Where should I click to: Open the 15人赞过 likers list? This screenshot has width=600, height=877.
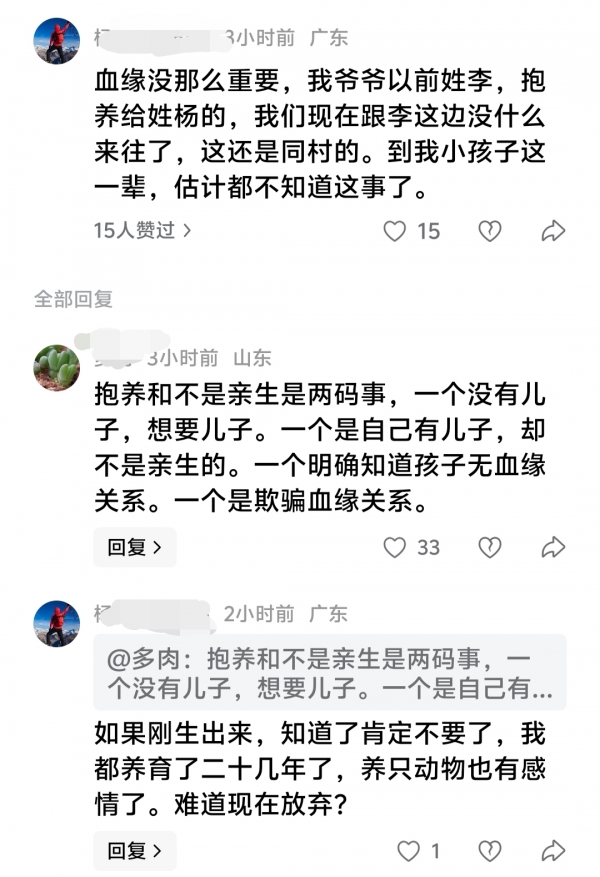[x=143, y=230]
